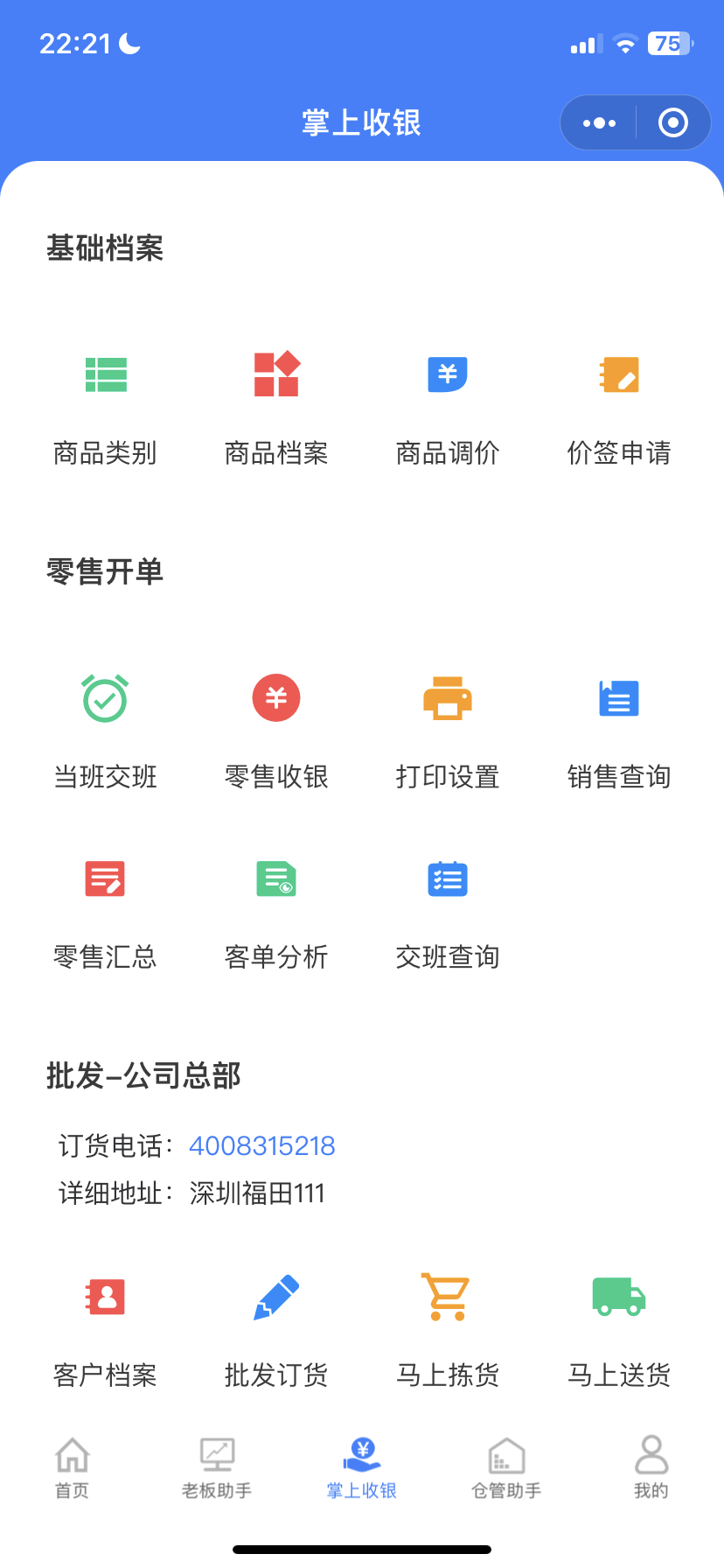This screenshot has width=724, height=1568.
Task: Call the order phone number 4008315218
Action: click(262, 1146)
